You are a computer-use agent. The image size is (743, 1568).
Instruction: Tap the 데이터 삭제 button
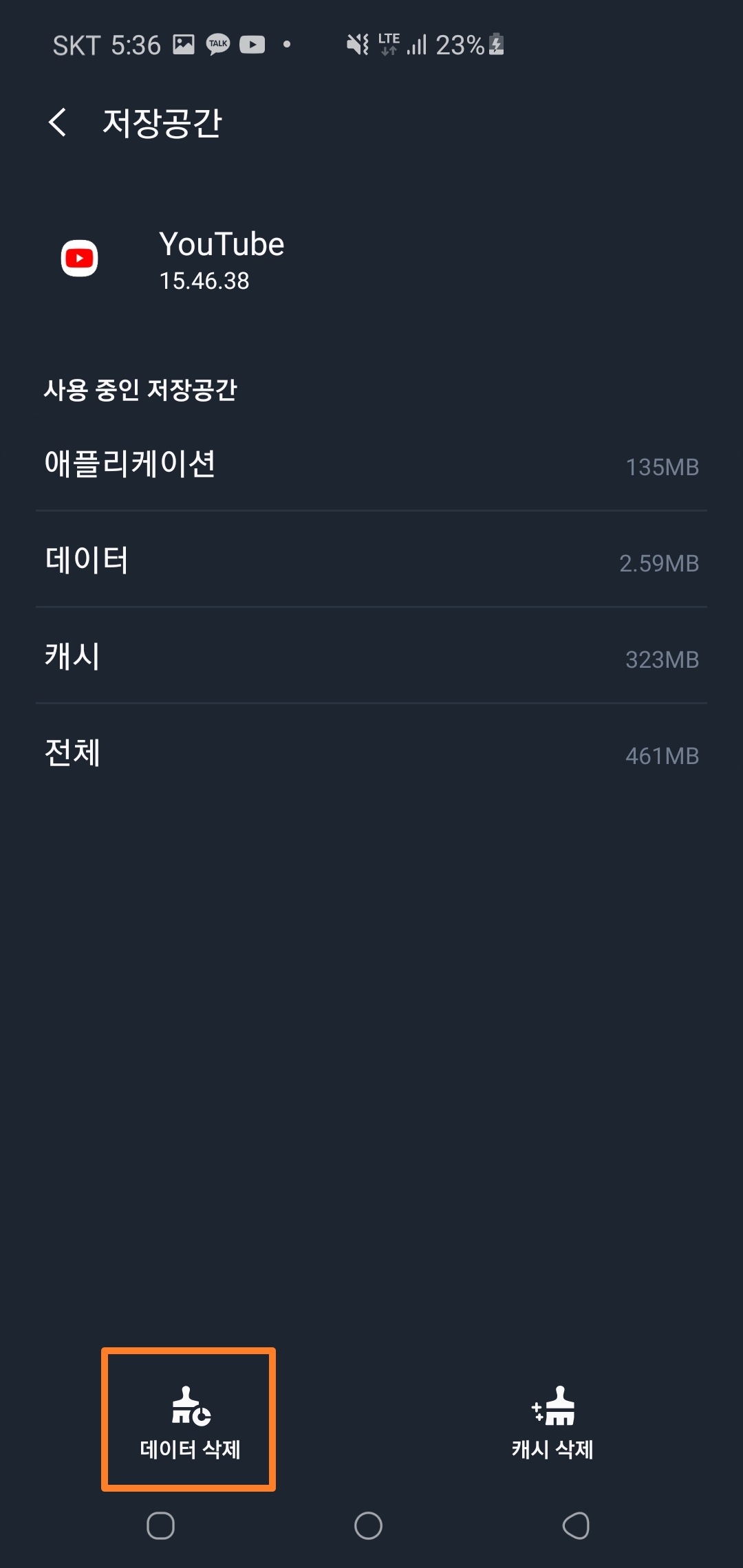[x=189, y=1421]
